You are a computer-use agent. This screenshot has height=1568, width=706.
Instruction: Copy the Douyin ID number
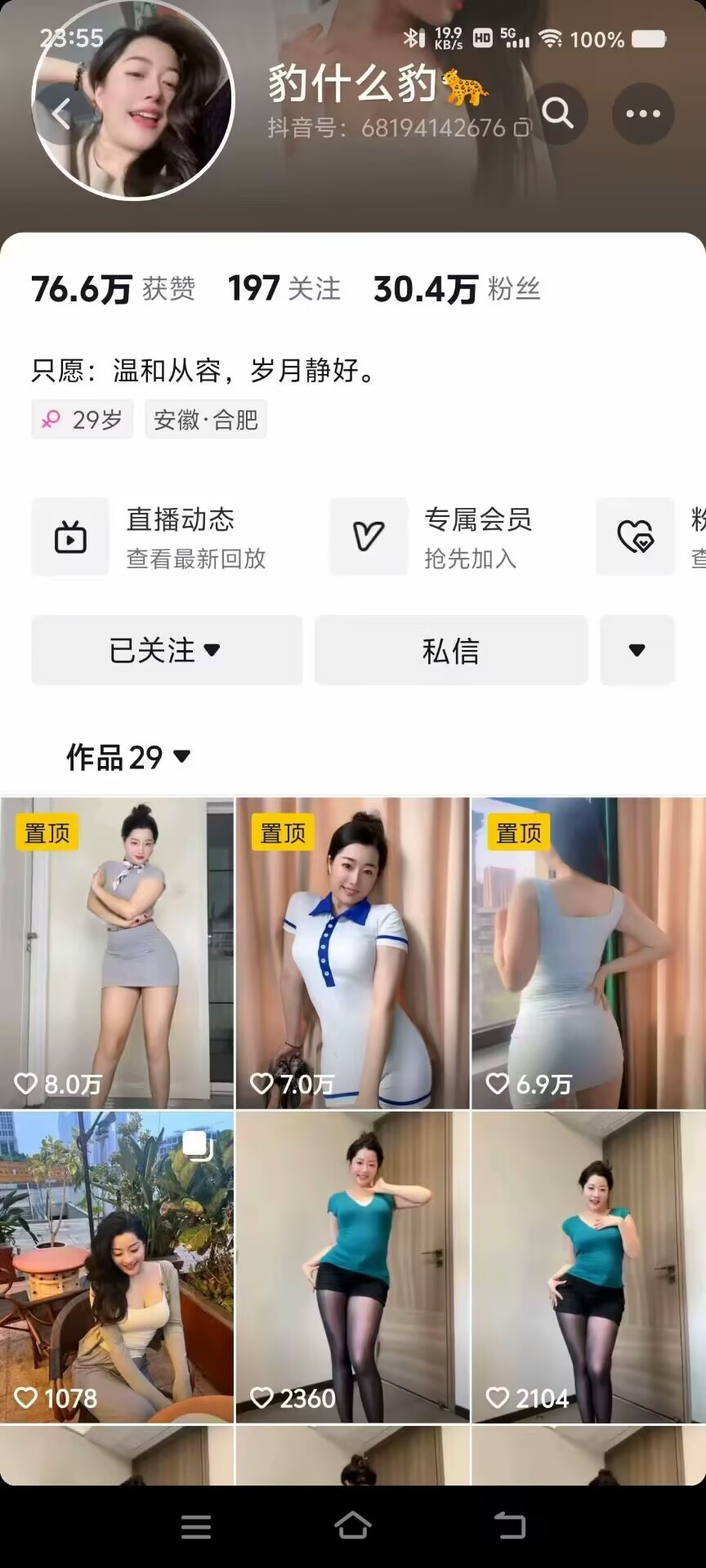click(x=521, y=128)
